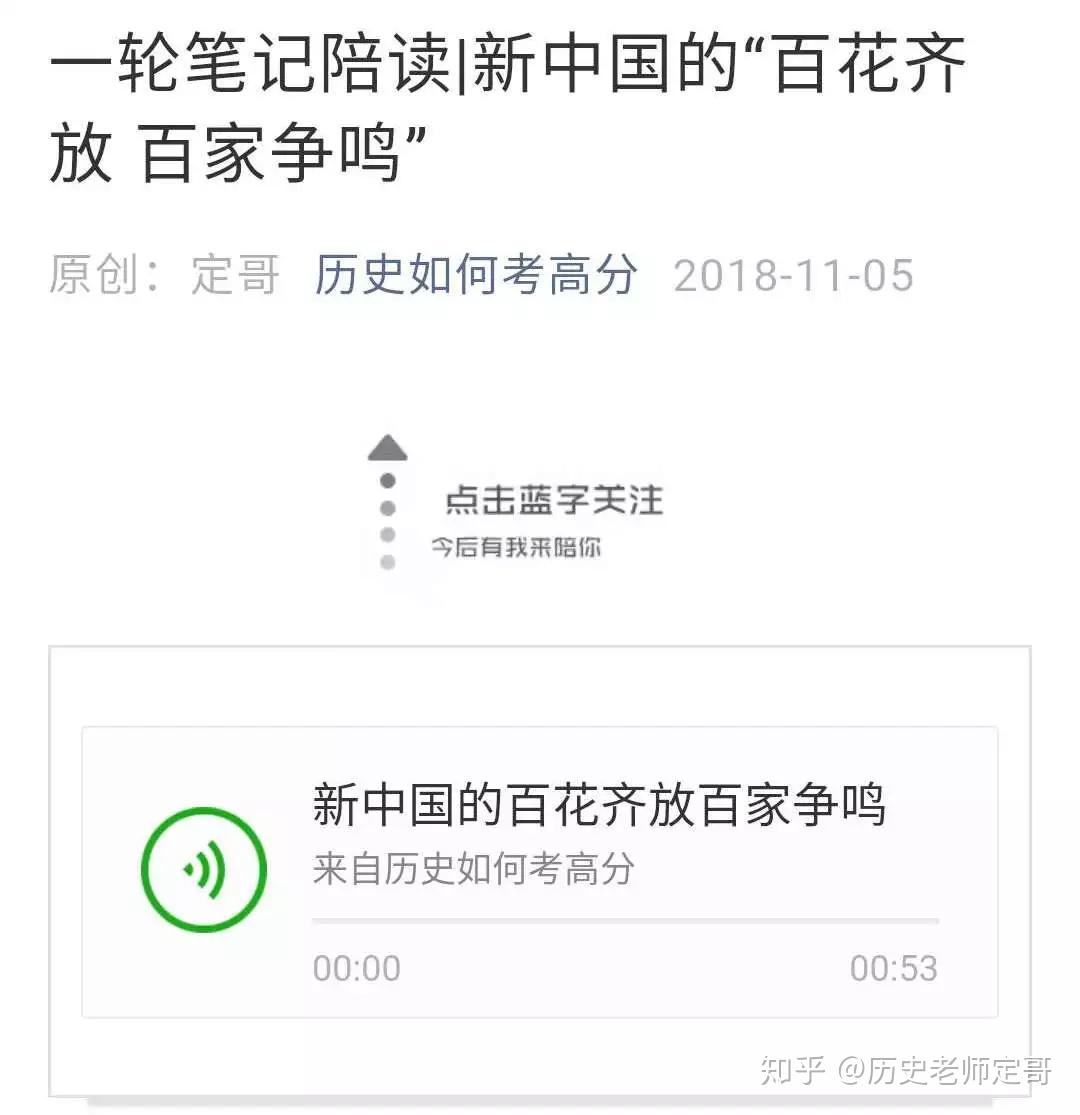
Task: Play the 新中国的百花齐放百家争鸣 audio
Action: click(204, 870)
